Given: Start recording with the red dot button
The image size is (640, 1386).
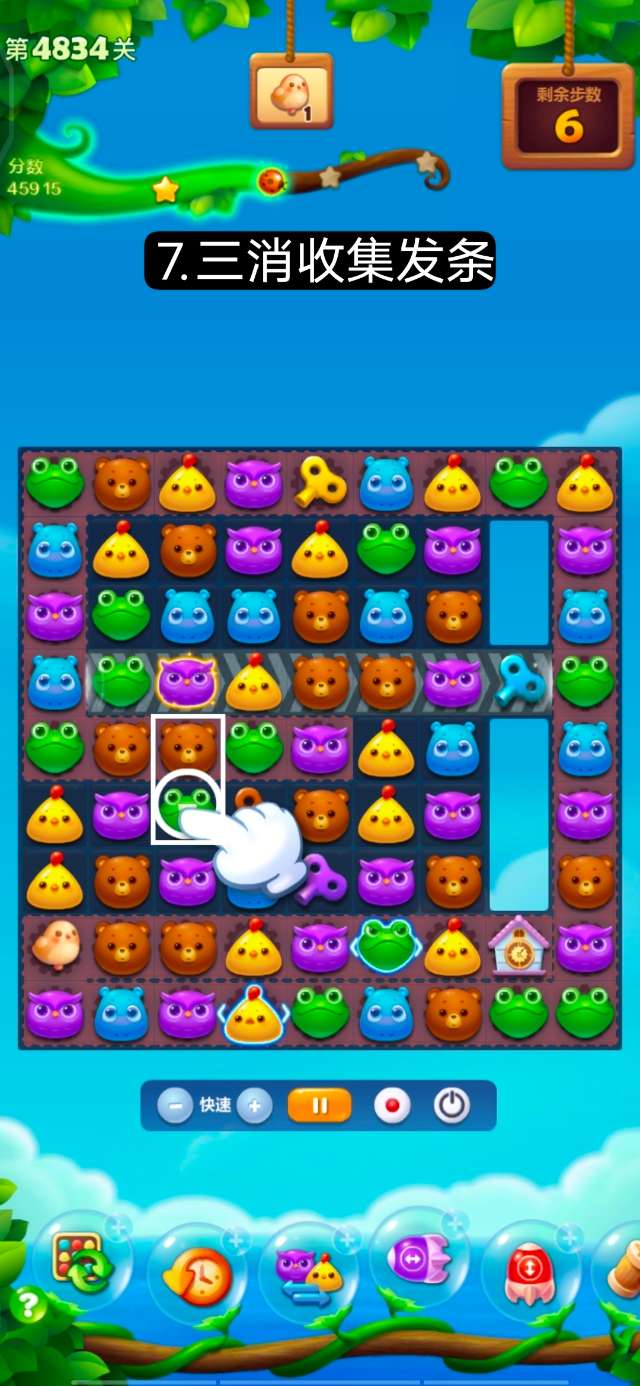Looking at the screenshot, I should click(x=392, y=1106).
